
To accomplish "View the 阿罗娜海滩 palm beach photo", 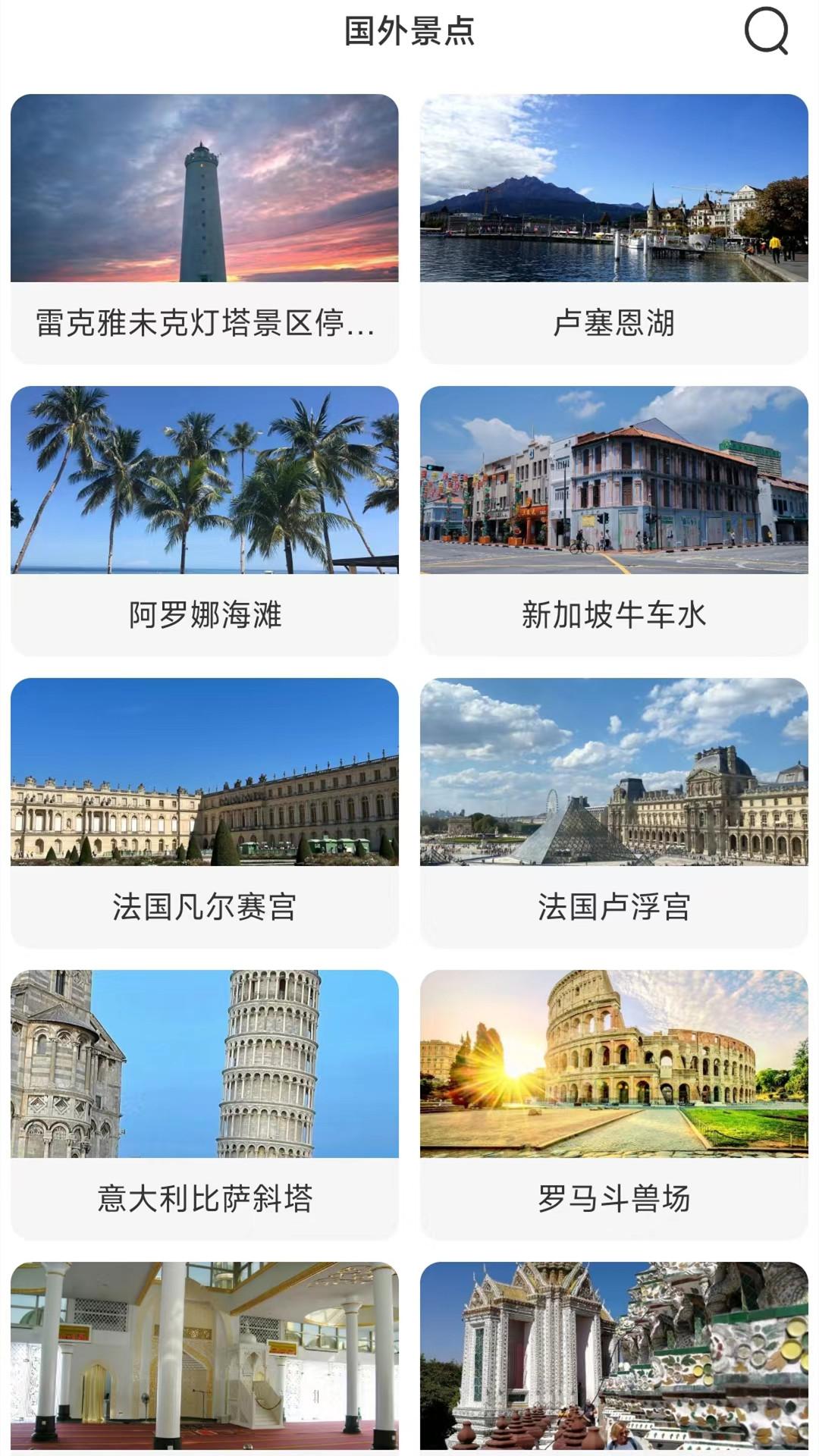I will pyautogui.click(x=205, y=482).
